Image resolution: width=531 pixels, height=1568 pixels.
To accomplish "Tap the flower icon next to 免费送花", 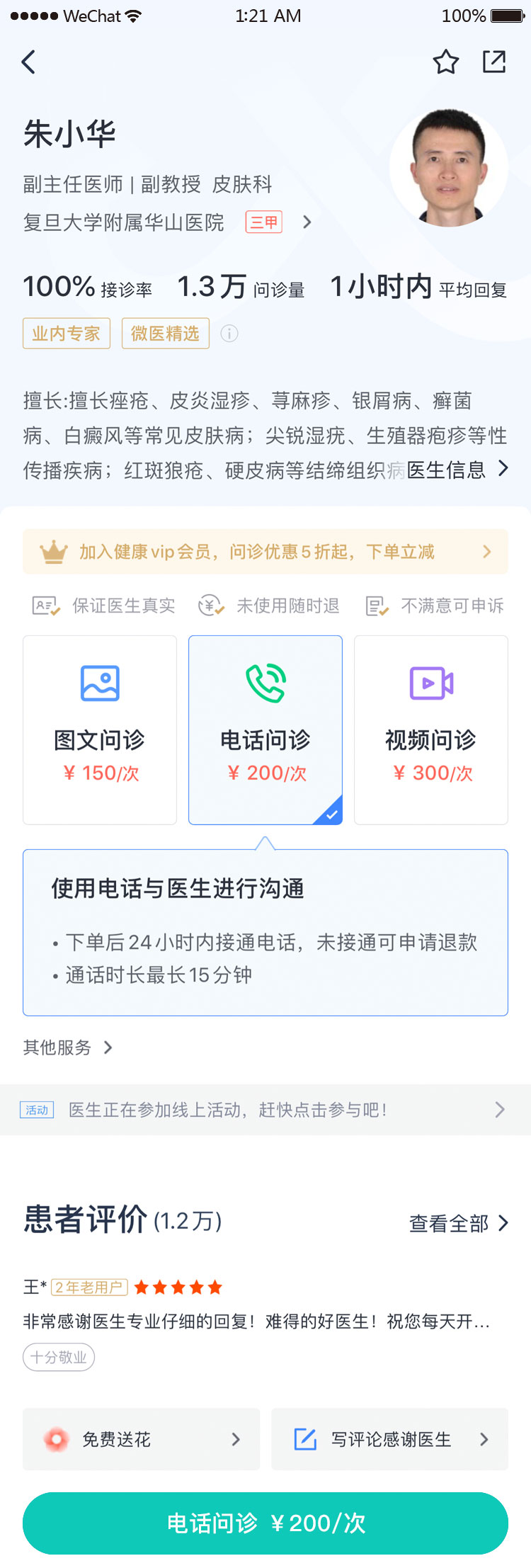I will click(x=55, y=1439).
